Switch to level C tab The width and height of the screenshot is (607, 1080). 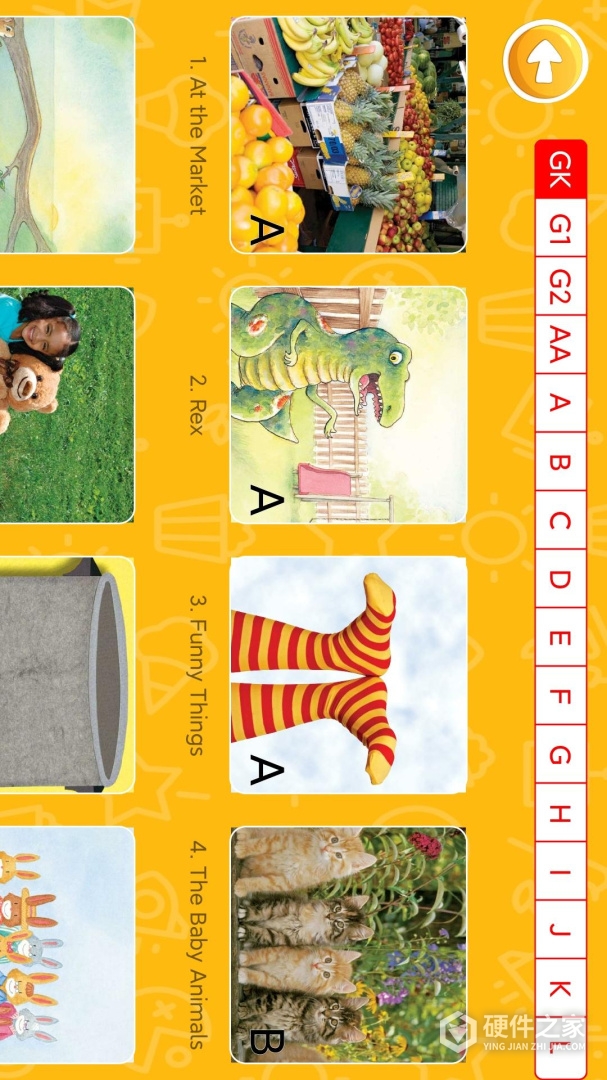click(560, 521)
